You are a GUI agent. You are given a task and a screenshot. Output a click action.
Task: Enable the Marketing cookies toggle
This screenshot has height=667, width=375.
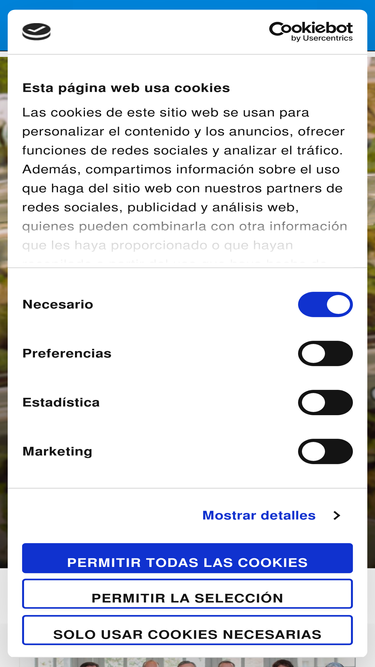point(325,451)
